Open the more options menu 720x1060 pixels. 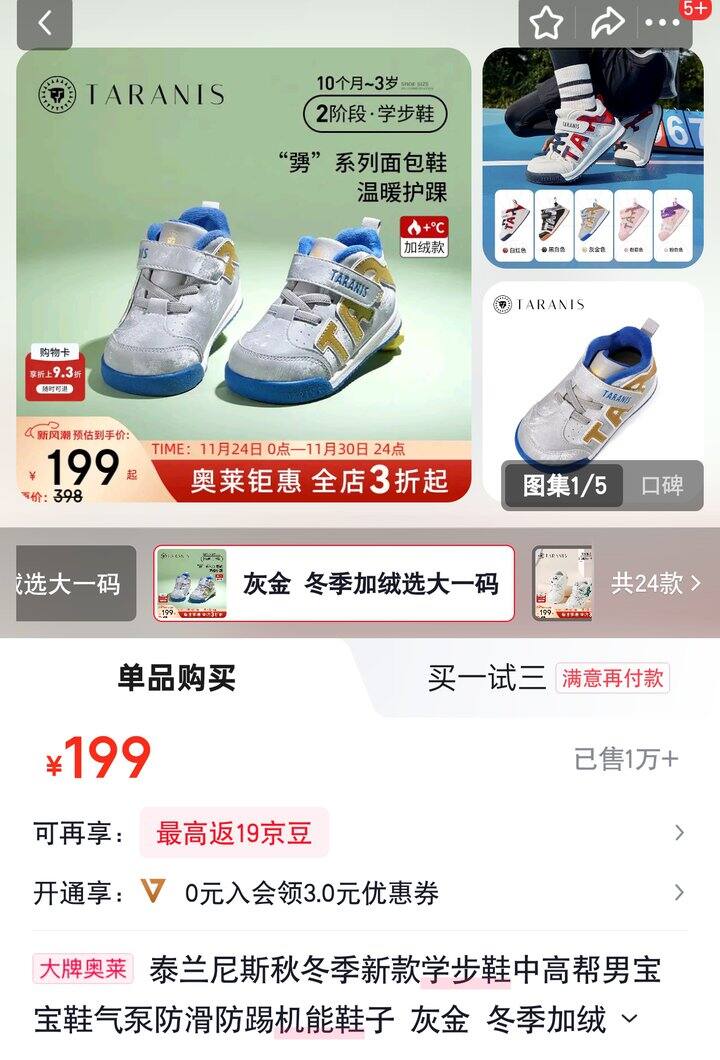(x=663, y=24)
